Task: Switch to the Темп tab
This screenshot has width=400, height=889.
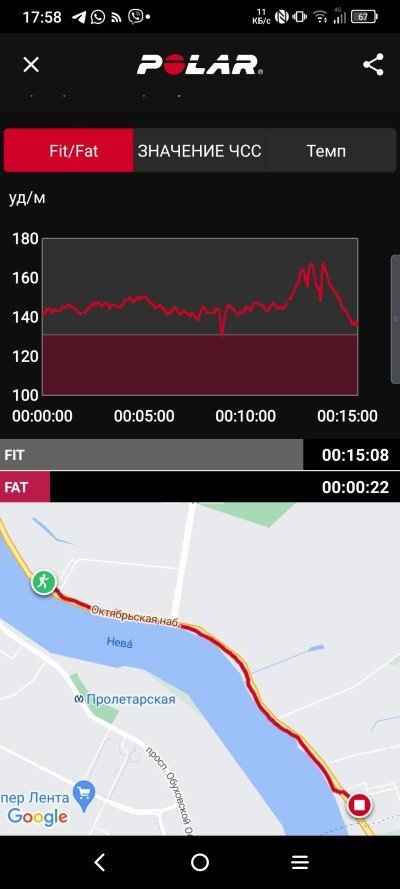Action: pyautogui.click(x=330, y=150)
